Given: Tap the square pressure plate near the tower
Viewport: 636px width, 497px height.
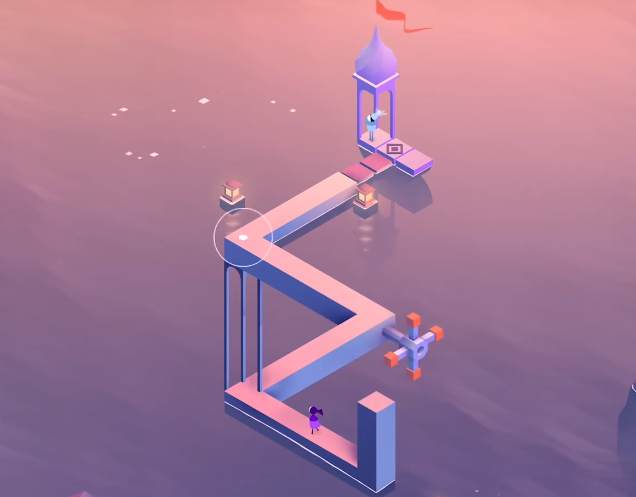Looking at the screenshot, I should pos(394,149).
